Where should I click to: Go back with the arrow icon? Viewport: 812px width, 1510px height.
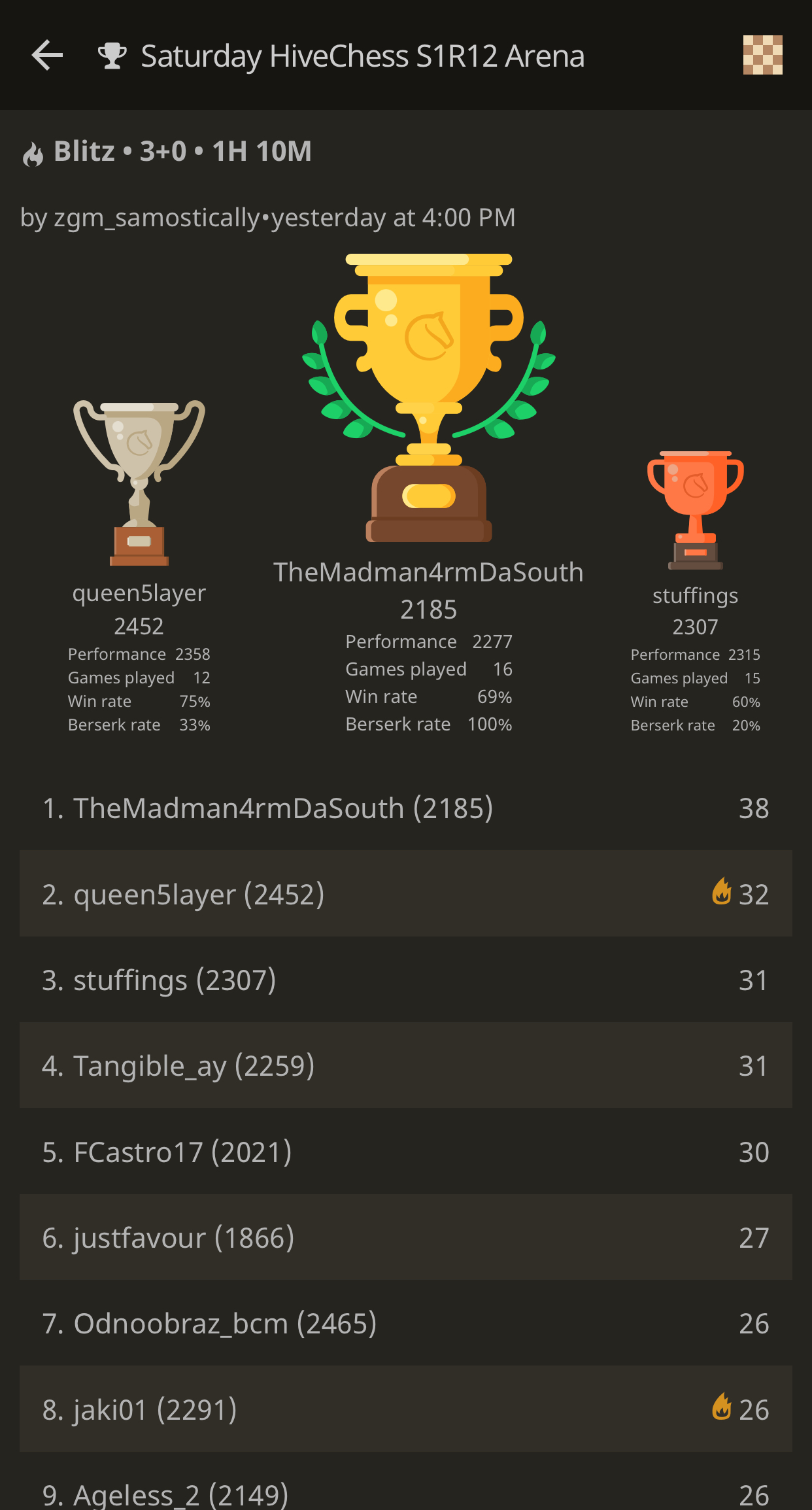point(48,55)
